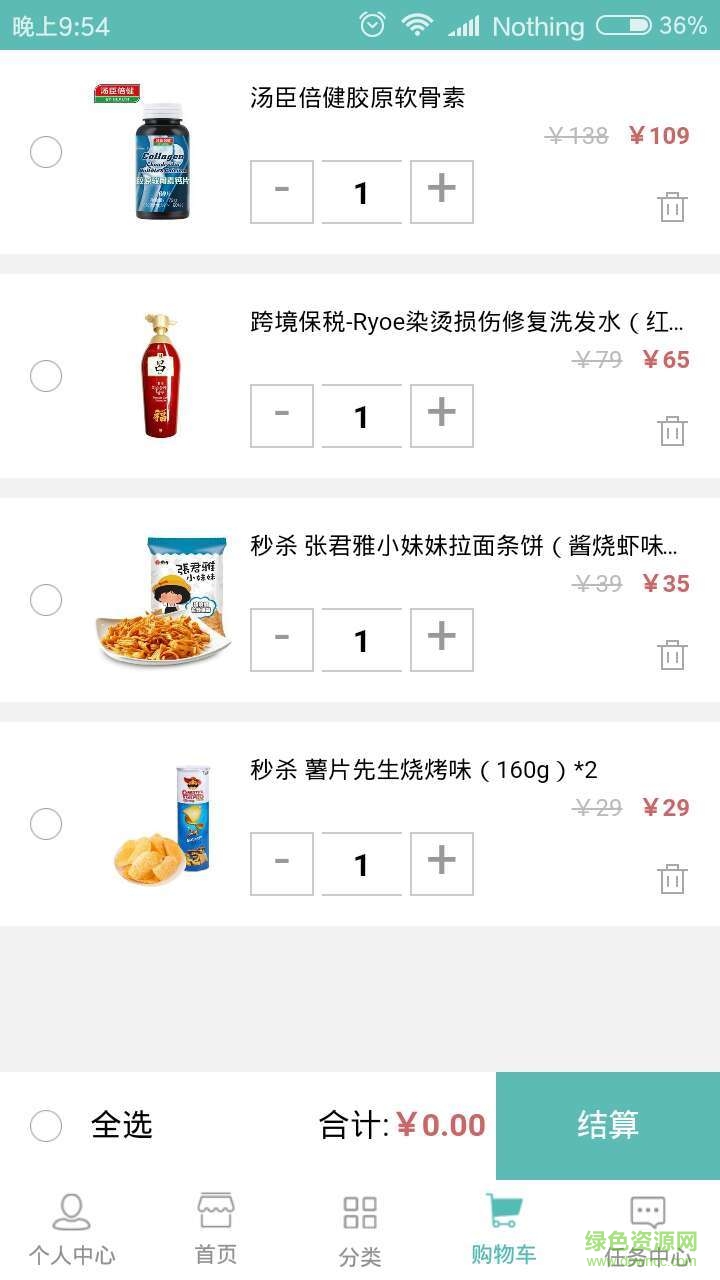Select the 汤臣倍健胶原软骨素 item checkbox
This screenshot has height=1280, width=720.
click(x=46, y=152)
